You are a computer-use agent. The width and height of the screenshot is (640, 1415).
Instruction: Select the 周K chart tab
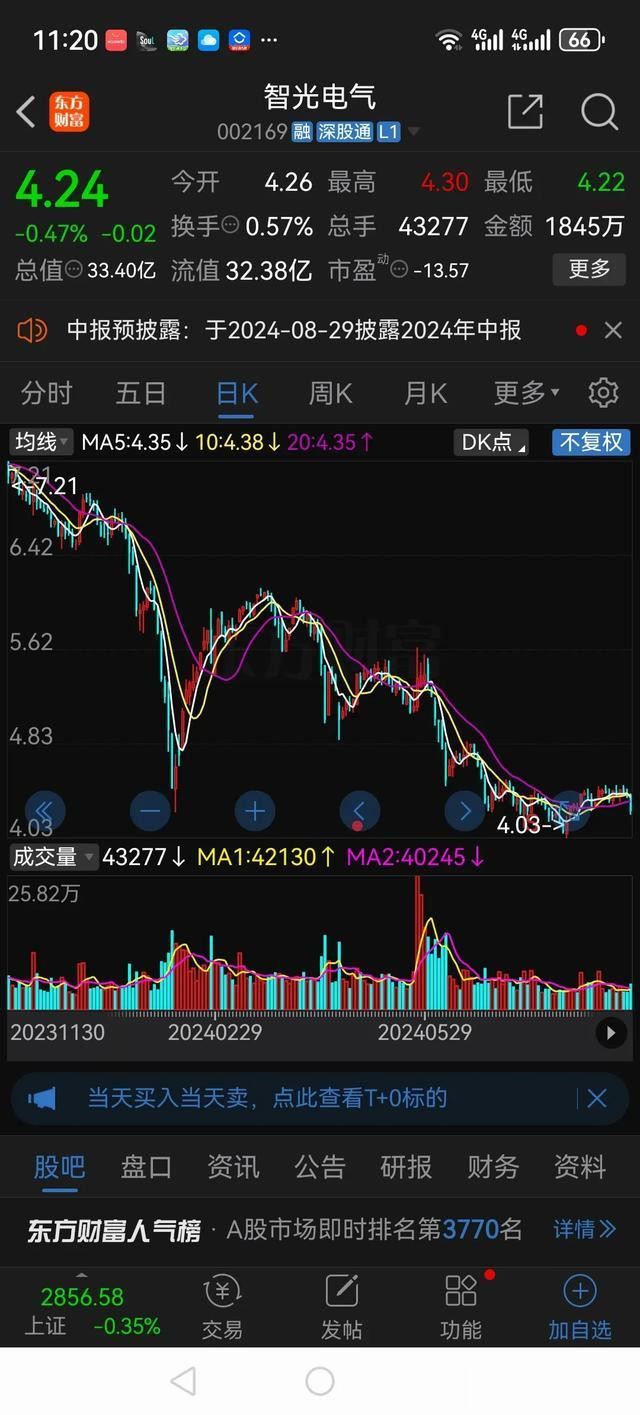click(x=330, y=393)
